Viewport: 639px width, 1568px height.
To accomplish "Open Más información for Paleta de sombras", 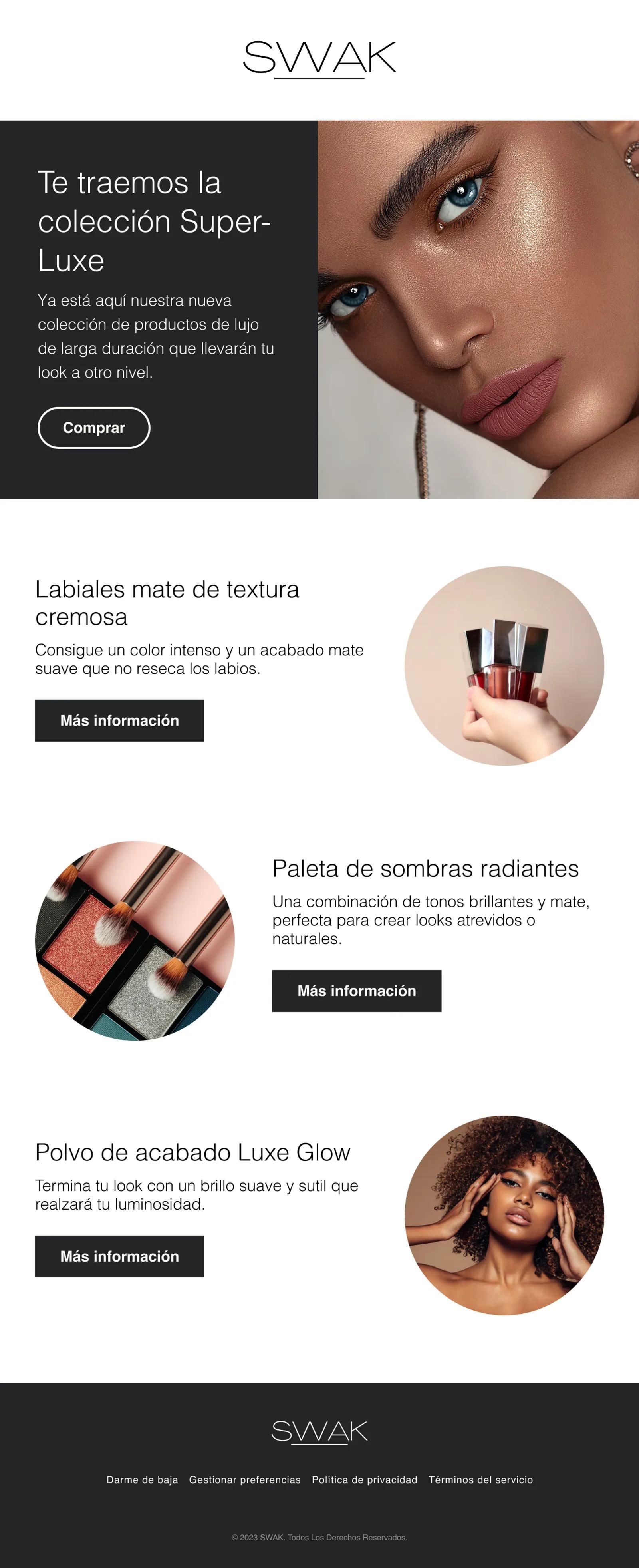I will (x=357, y=991).
